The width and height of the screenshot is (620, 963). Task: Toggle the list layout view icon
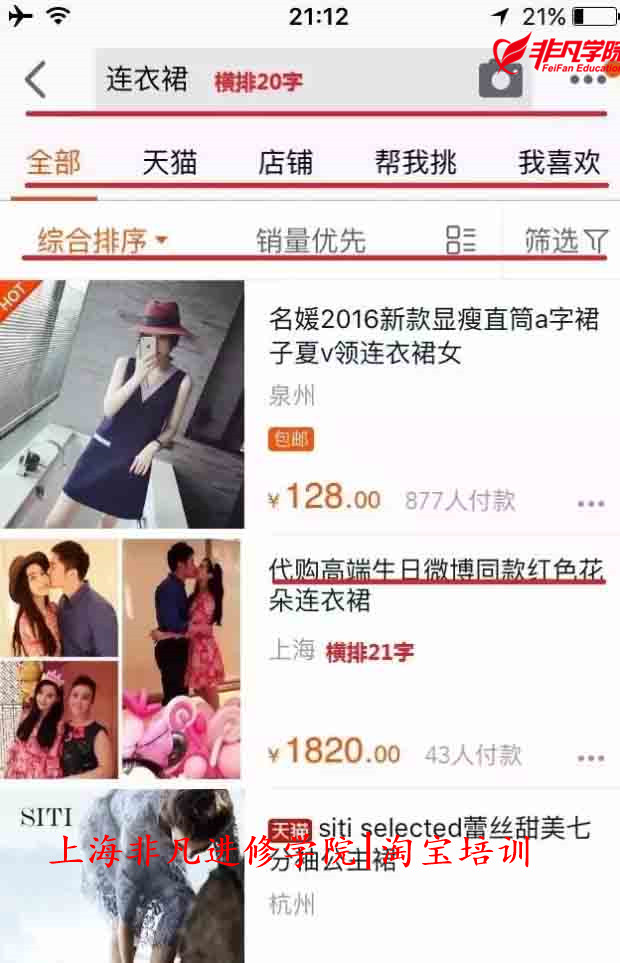pyautogui.click(x=461, y=240)
